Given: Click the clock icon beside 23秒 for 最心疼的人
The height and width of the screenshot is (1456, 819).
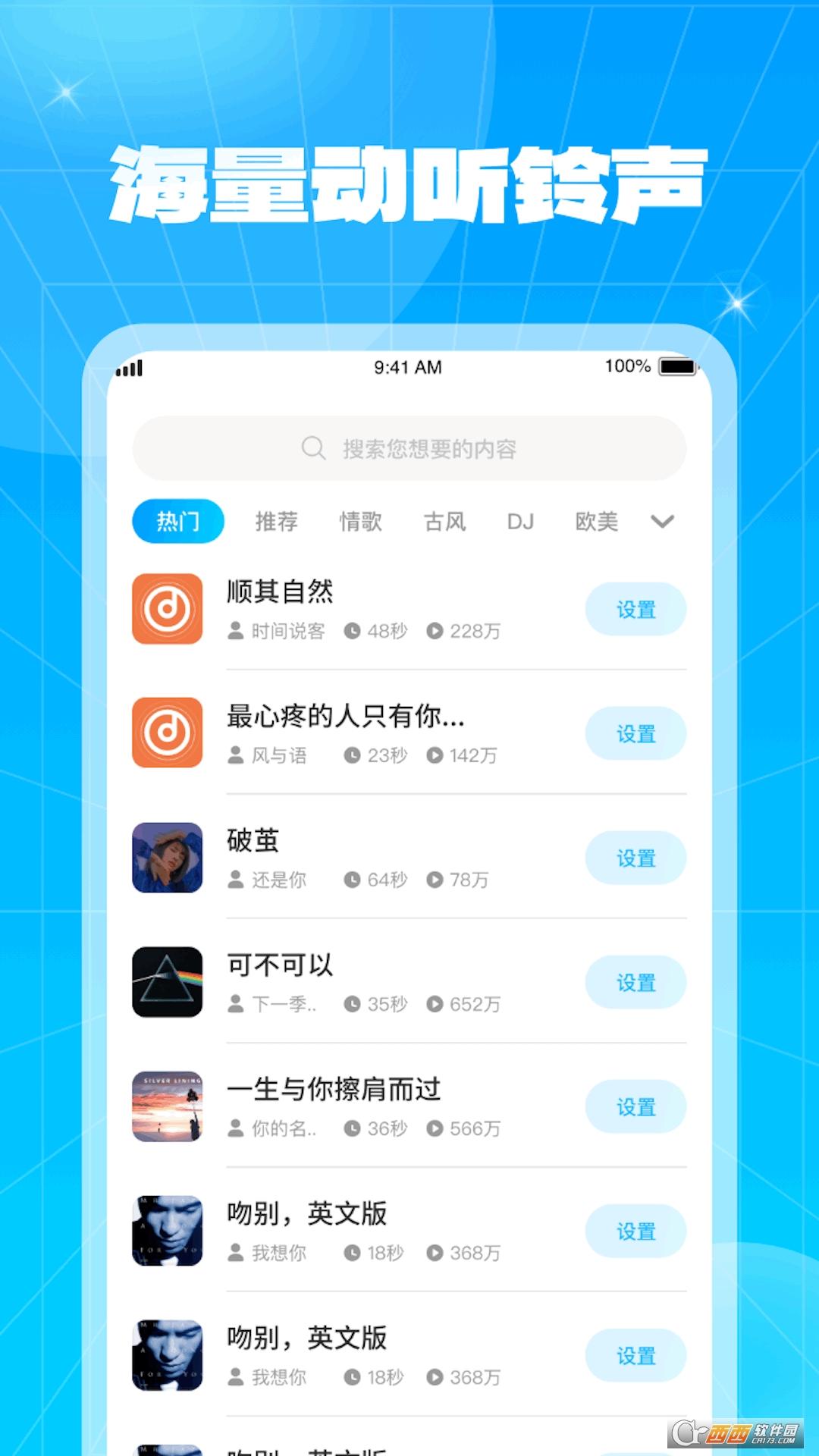Looking at the screenshot, I should tap(351, 756).
